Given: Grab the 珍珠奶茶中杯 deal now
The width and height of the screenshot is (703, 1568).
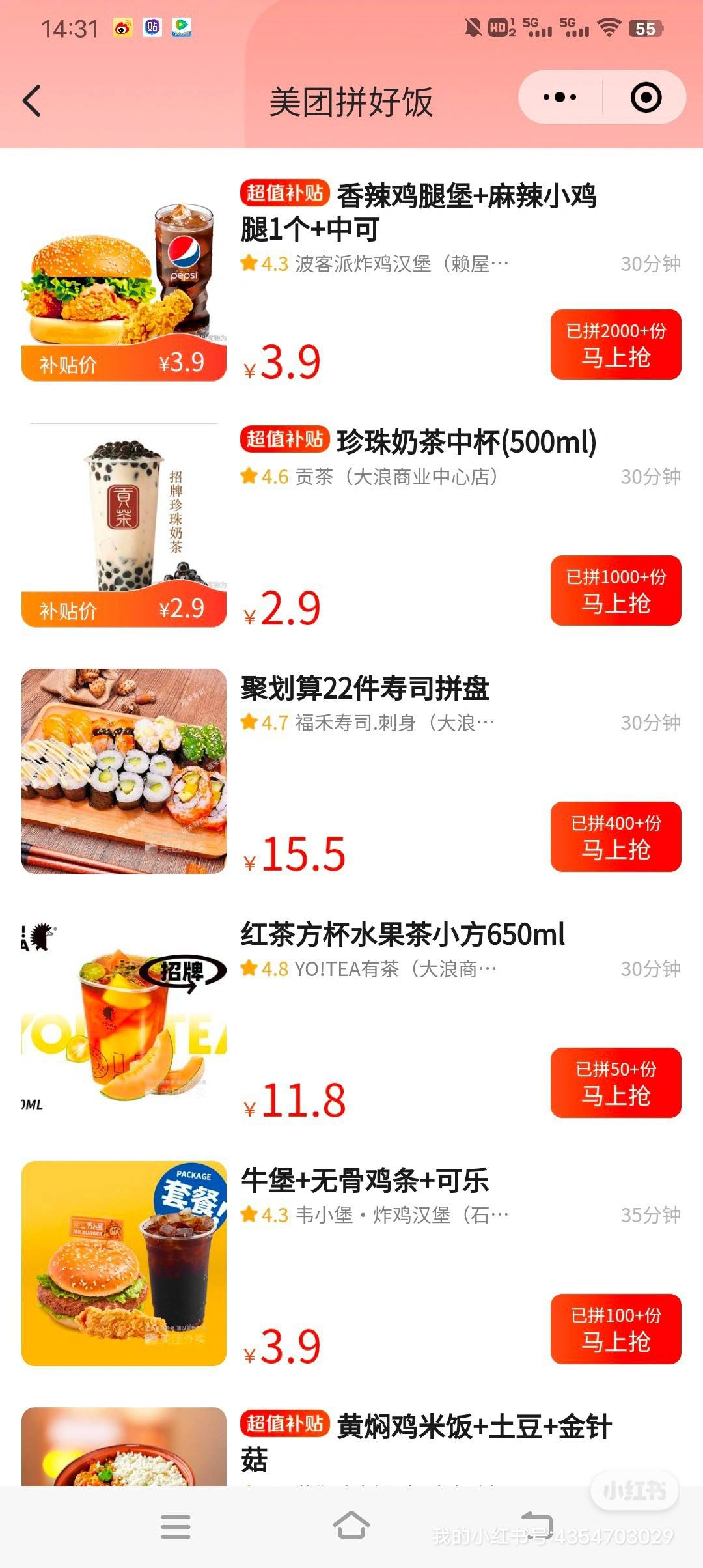Looking at the screenshot, I should (x=616, y=591).
